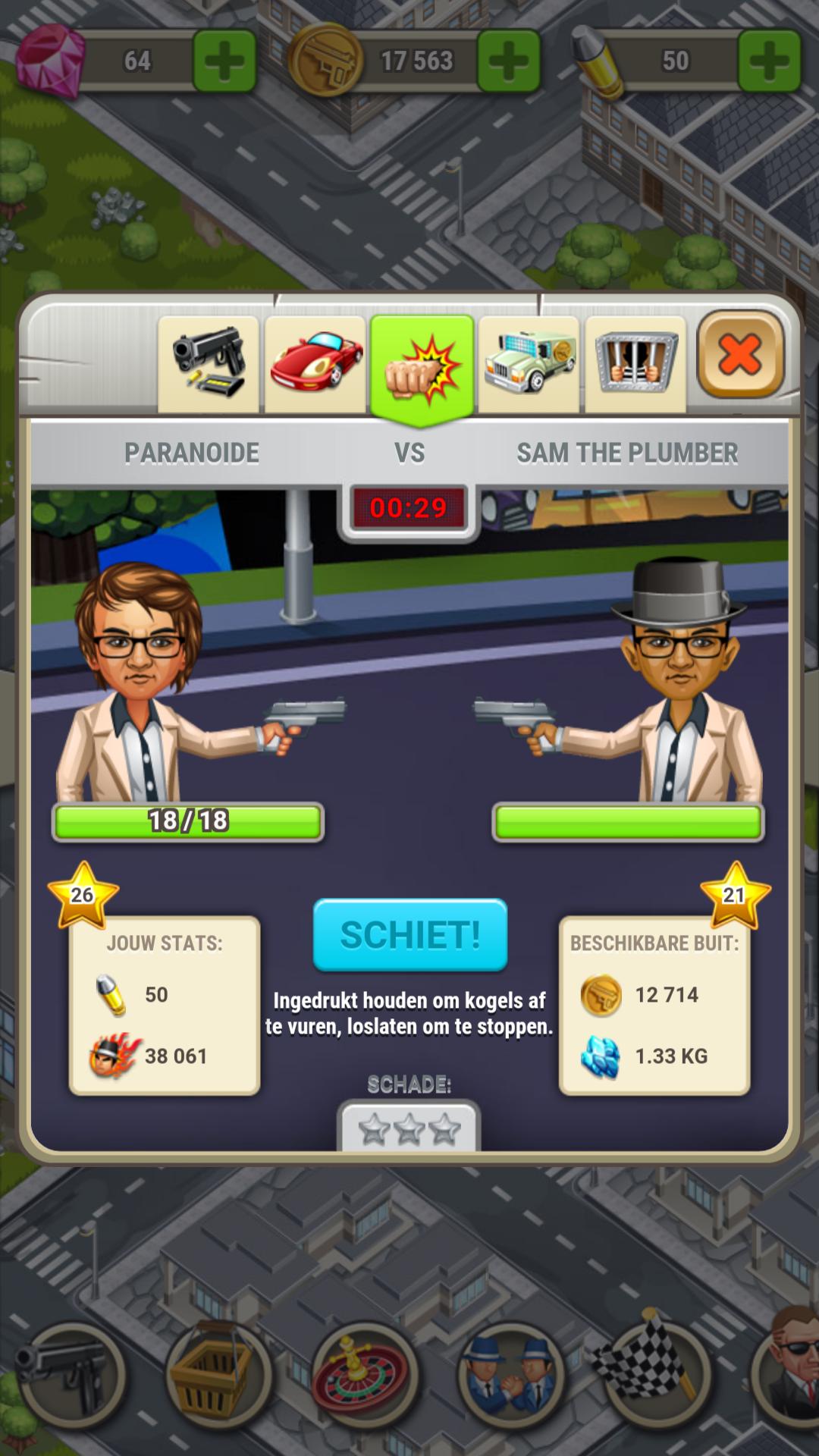Add more gun coins
The height and width of the screenshot is (1456, 819).
[508, 61]
